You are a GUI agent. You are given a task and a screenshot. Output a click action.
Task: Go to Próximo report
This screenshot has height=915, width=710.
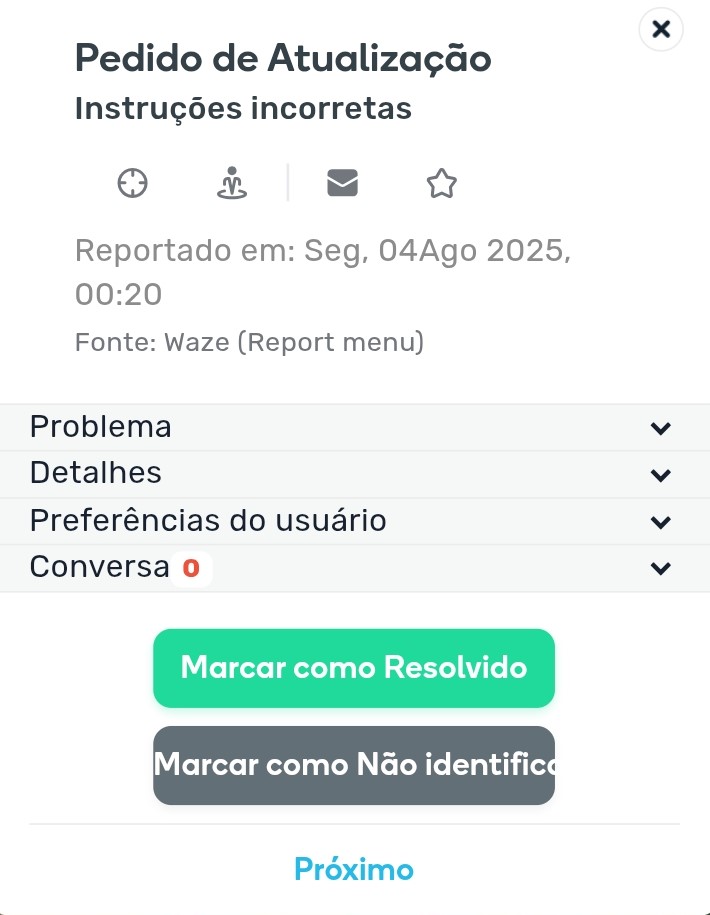point(354,869)
